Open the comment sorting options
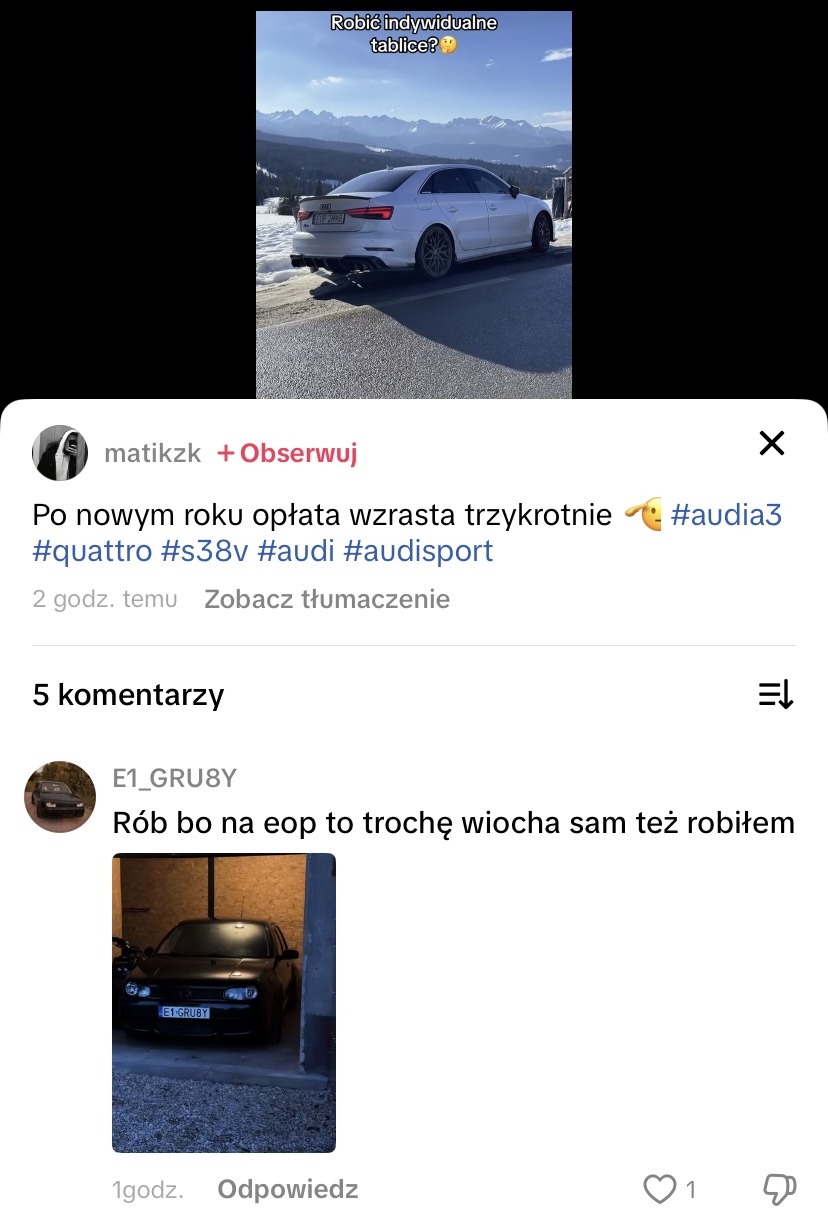Viewport: 828px width, 1227px height. [x=775, y=694]
